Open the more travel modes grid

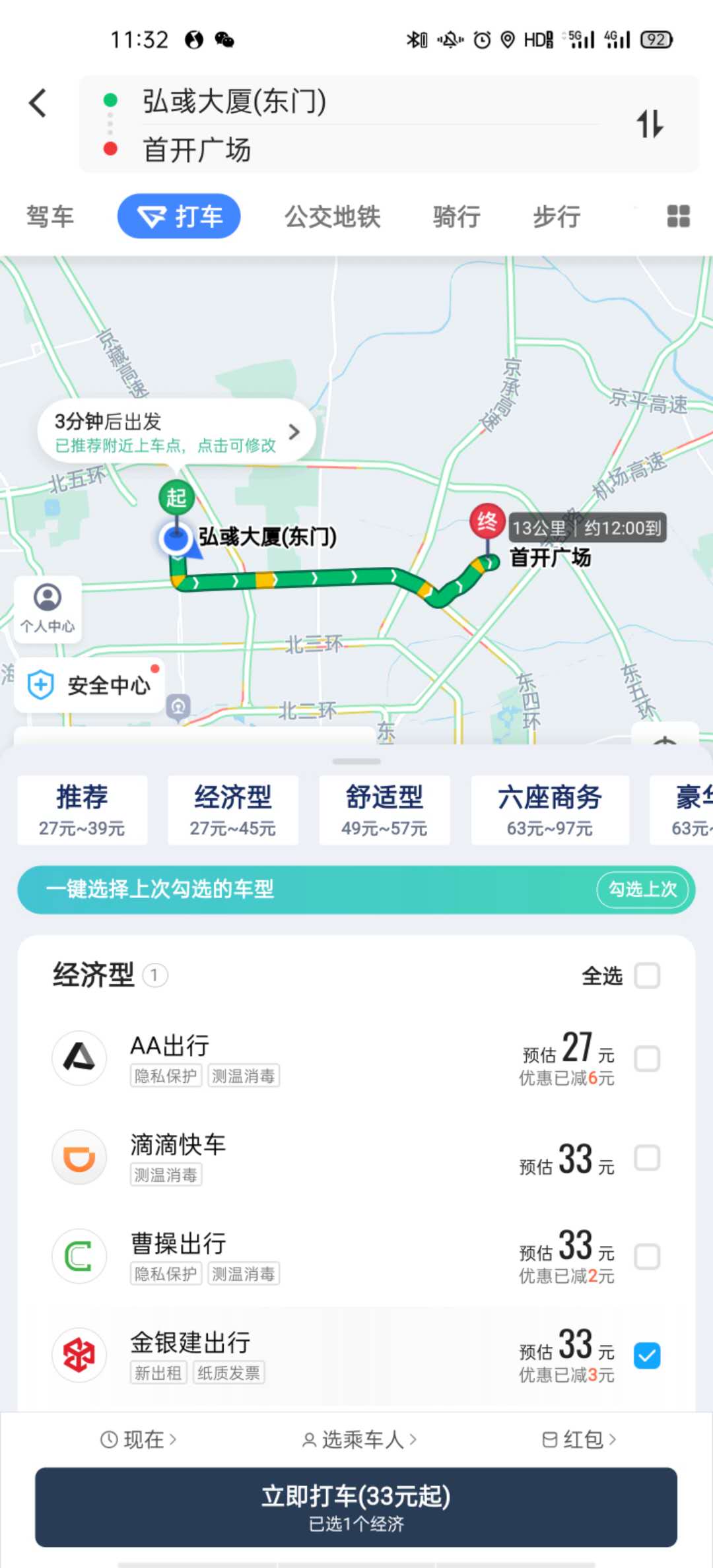pyautogui.click(x=678, y=216)
